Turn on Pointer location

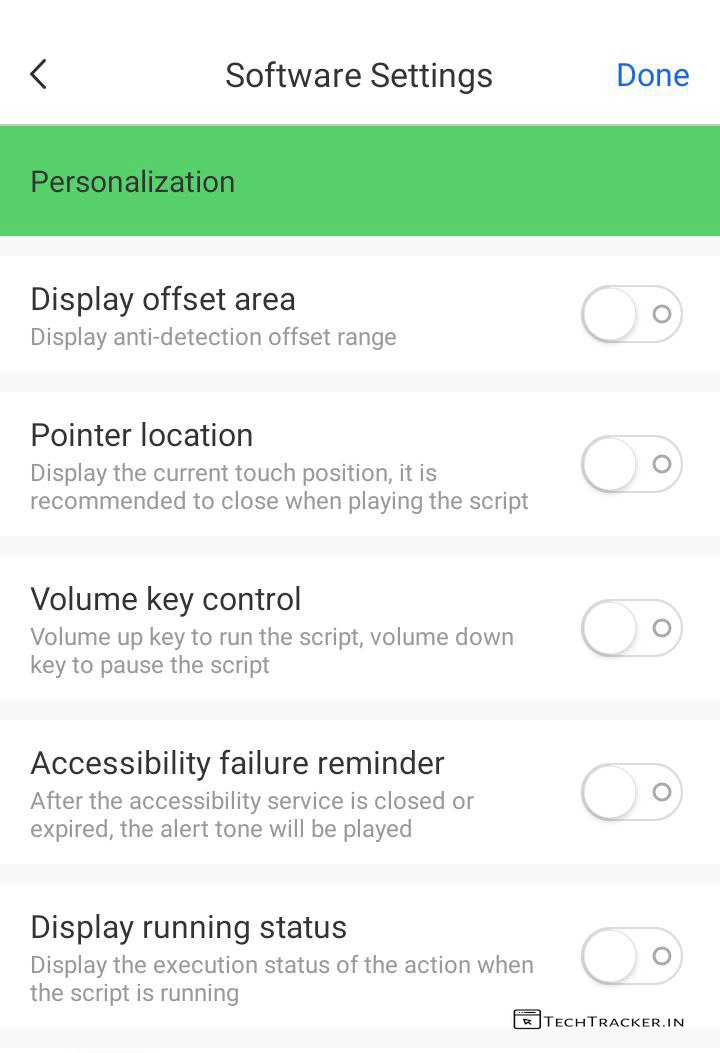click(631, 464)
